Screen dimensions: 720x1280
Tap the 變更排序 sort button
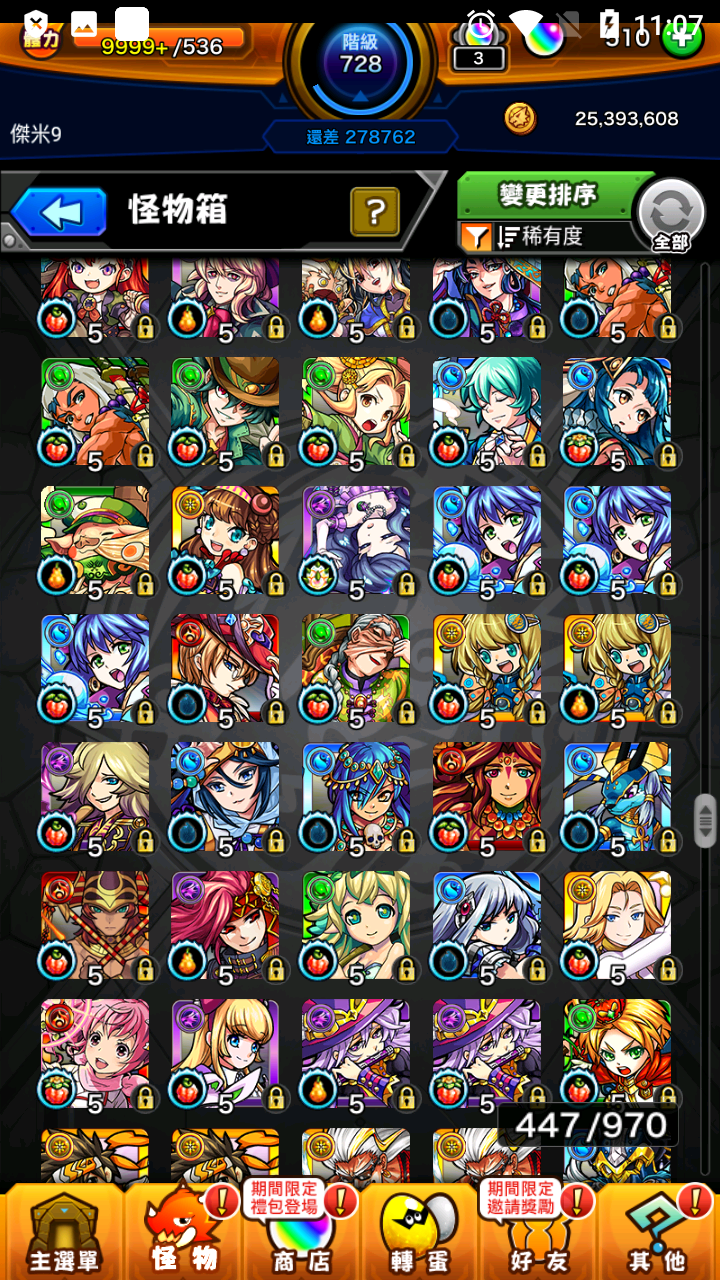coord(547,195)
